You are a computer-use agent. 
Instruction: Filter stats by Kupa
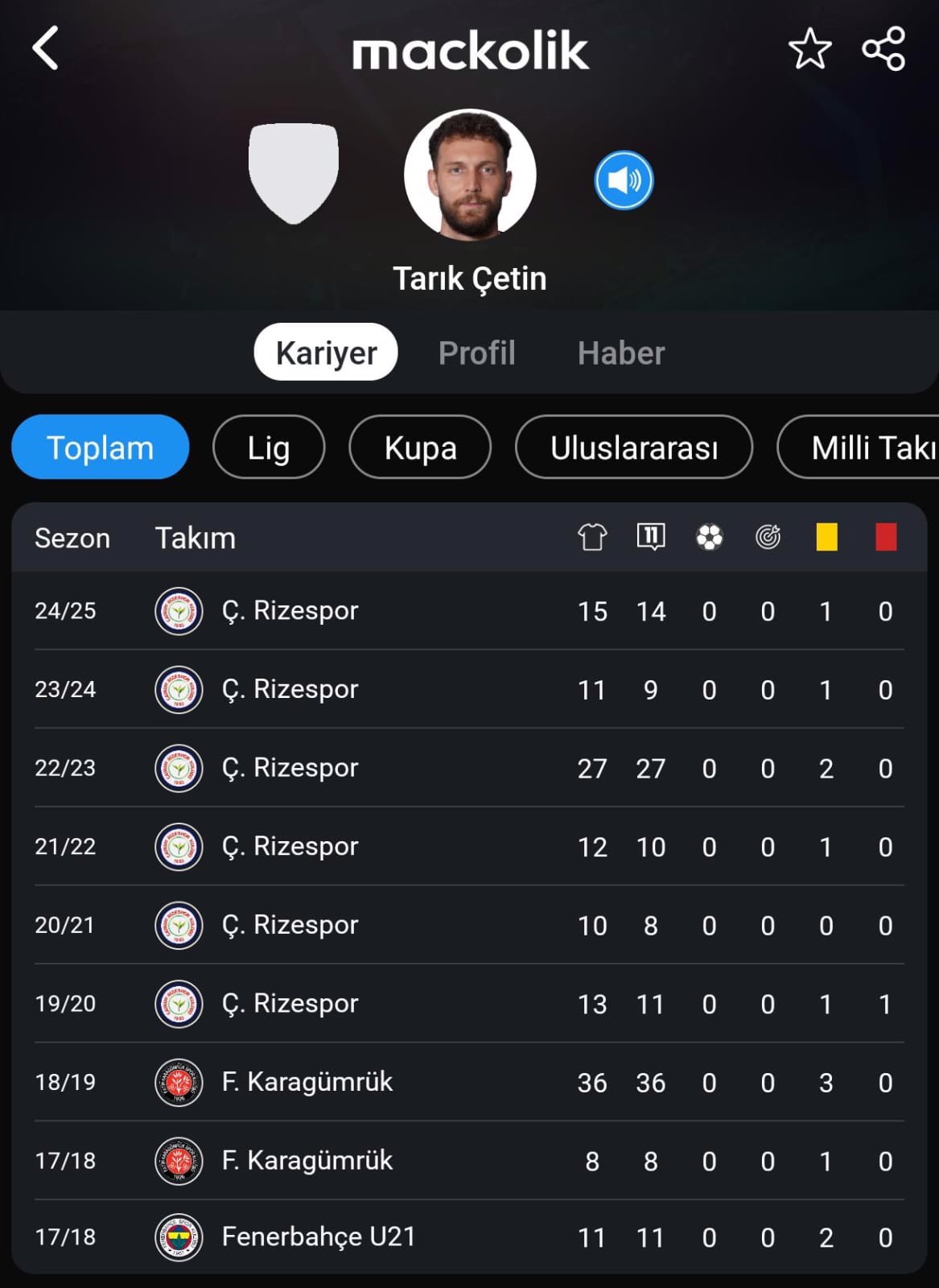[x=420, y=448]
